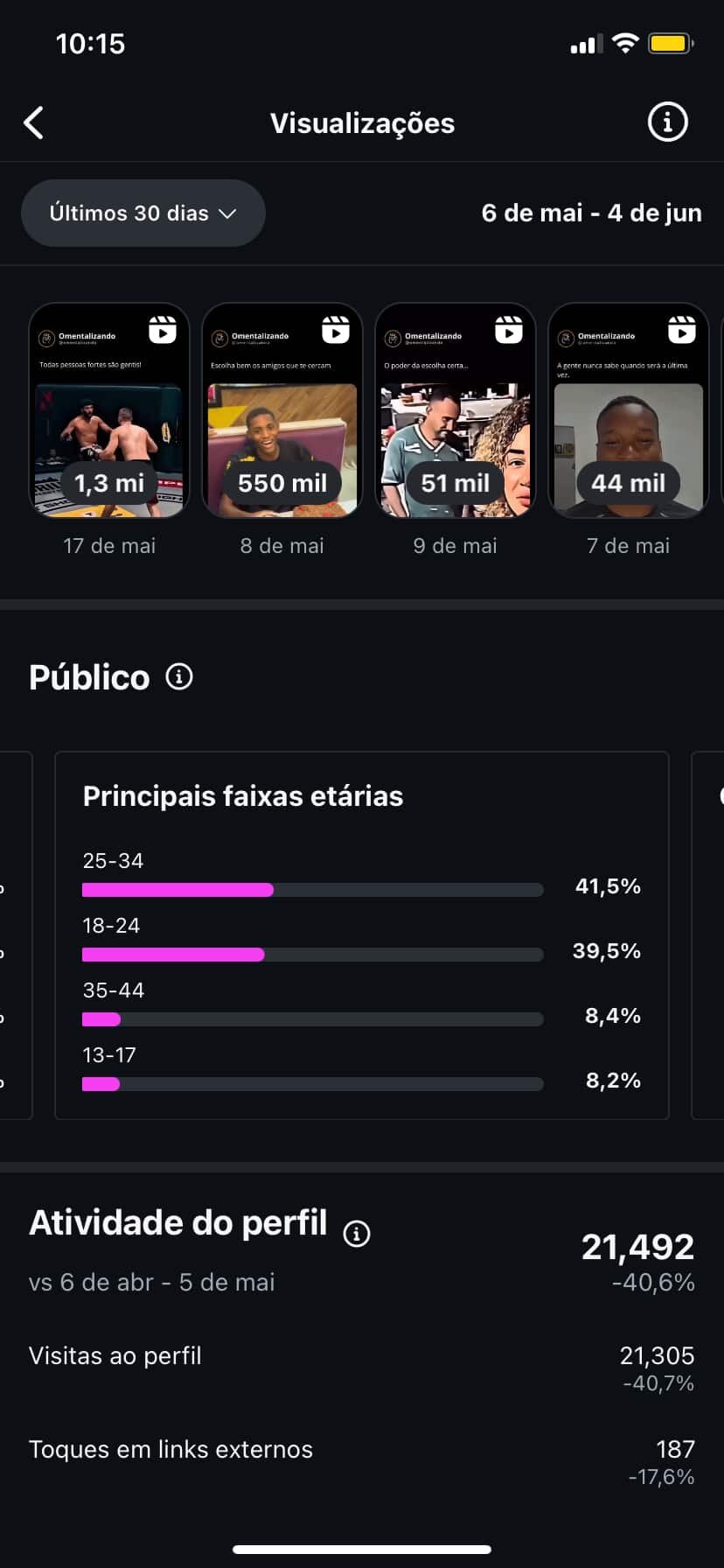Tap the info icon next to Público
The height and width of the screenshot is (1568, 724).
[179, 676]
